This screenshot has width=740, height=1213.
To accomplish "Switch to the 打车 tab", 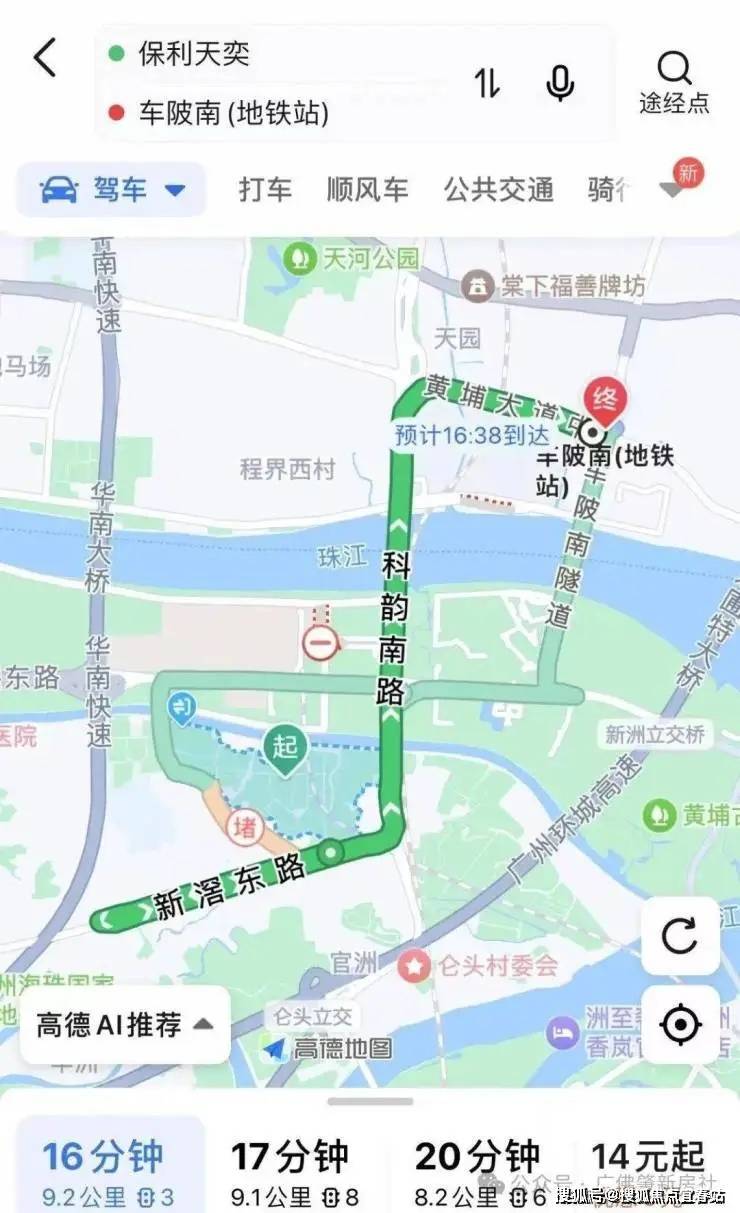I will click(265, 189).
